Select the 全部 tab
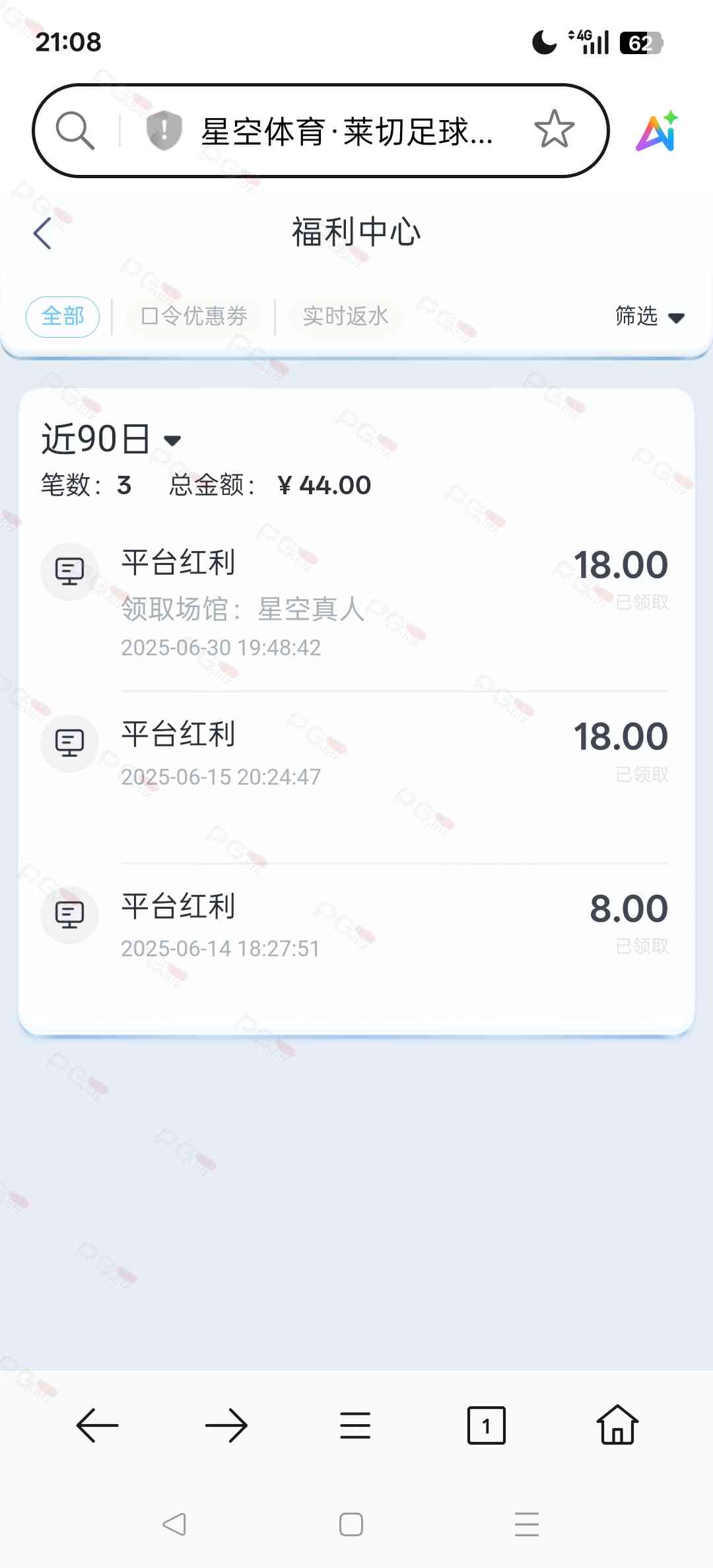The image size is (713, 1568). (63, 317)
